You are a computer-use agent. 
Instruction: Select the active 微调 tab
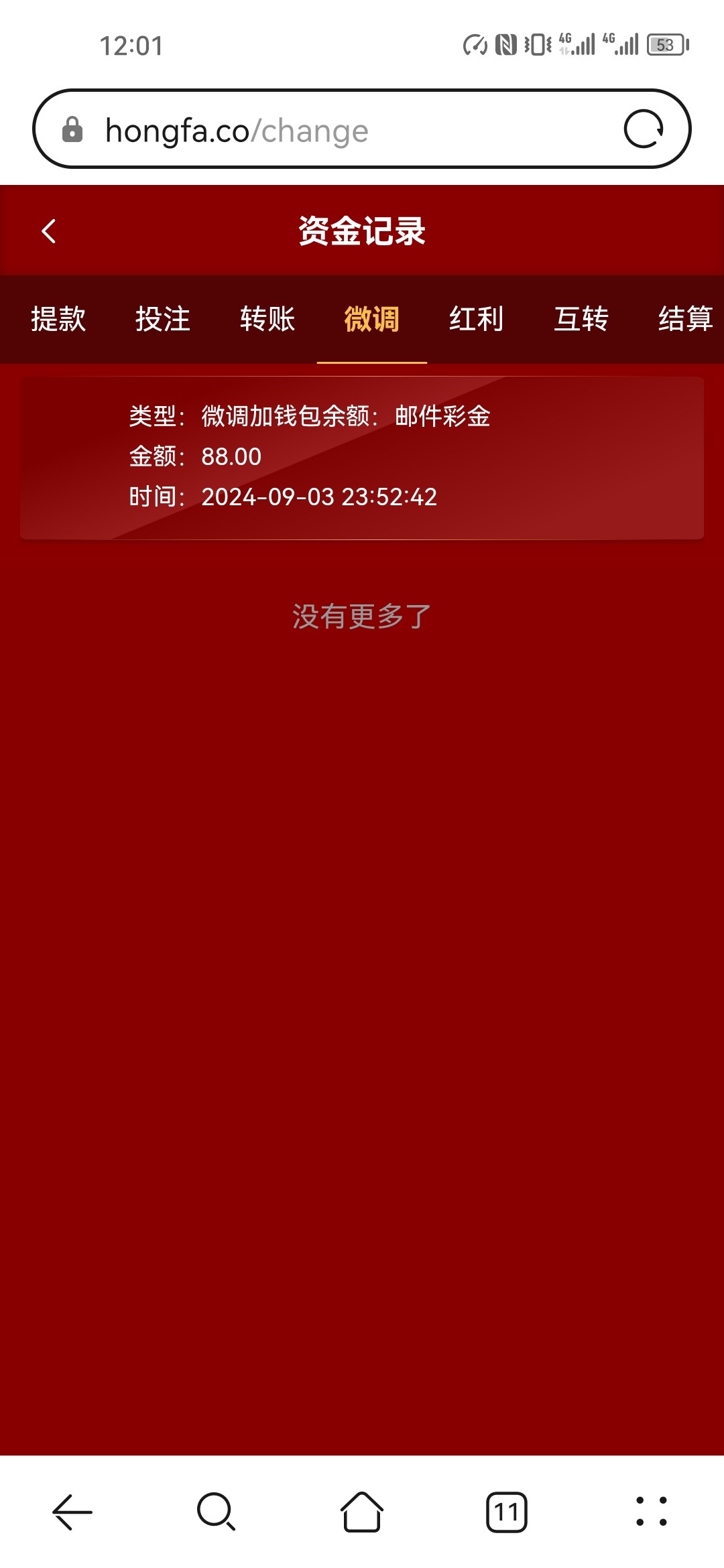[371, 320]
